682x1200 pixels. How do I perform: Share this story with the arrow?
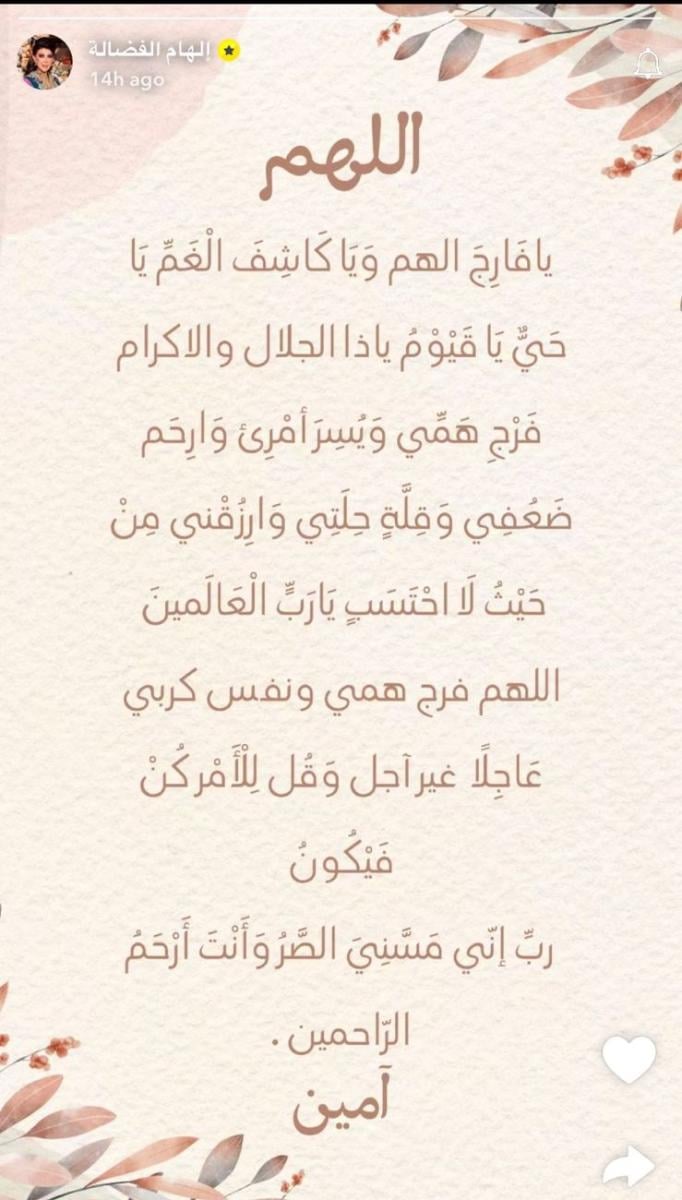pyautogui.click(x=629, y=1165)
